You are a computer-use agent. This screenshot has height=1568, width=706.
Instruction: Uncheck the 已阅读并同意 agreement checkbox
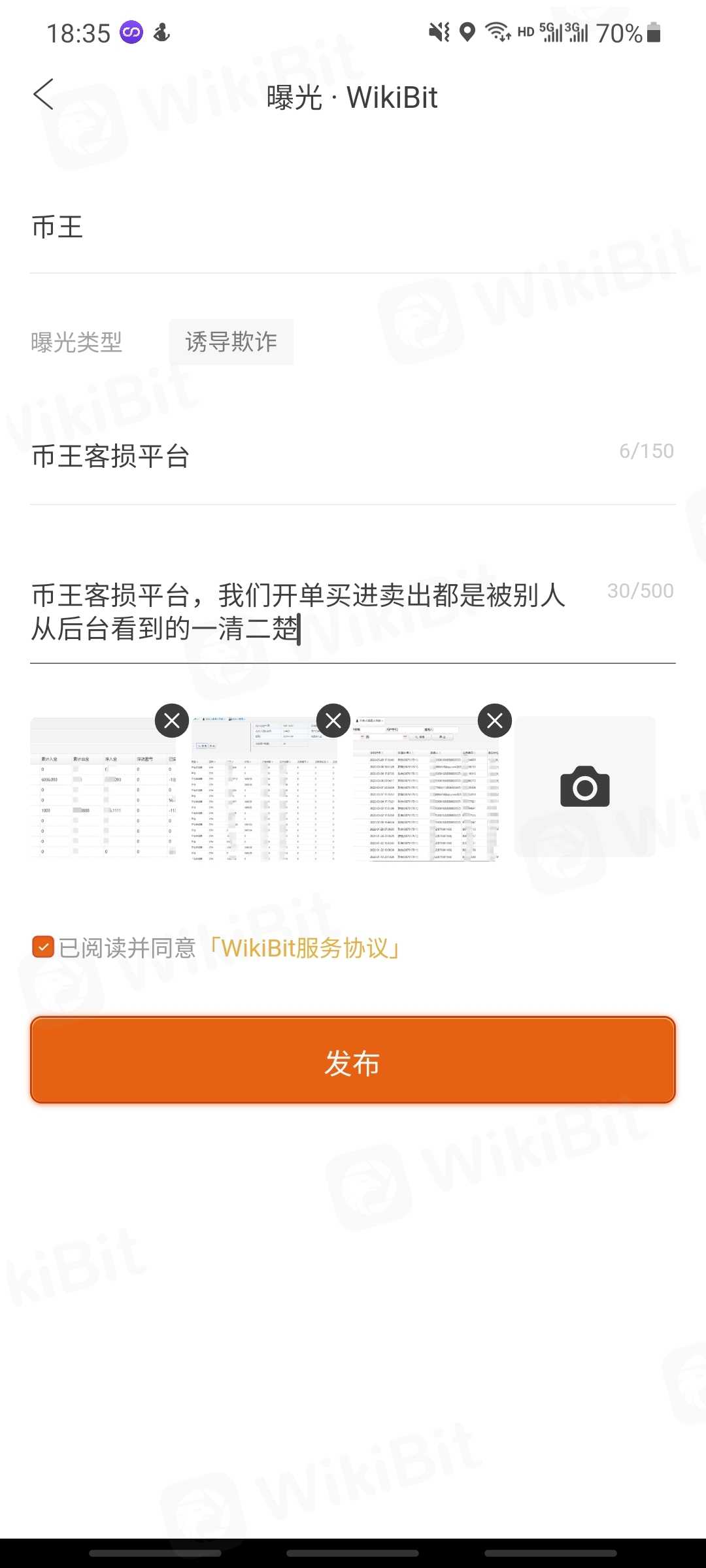click(x=43, y=947)
